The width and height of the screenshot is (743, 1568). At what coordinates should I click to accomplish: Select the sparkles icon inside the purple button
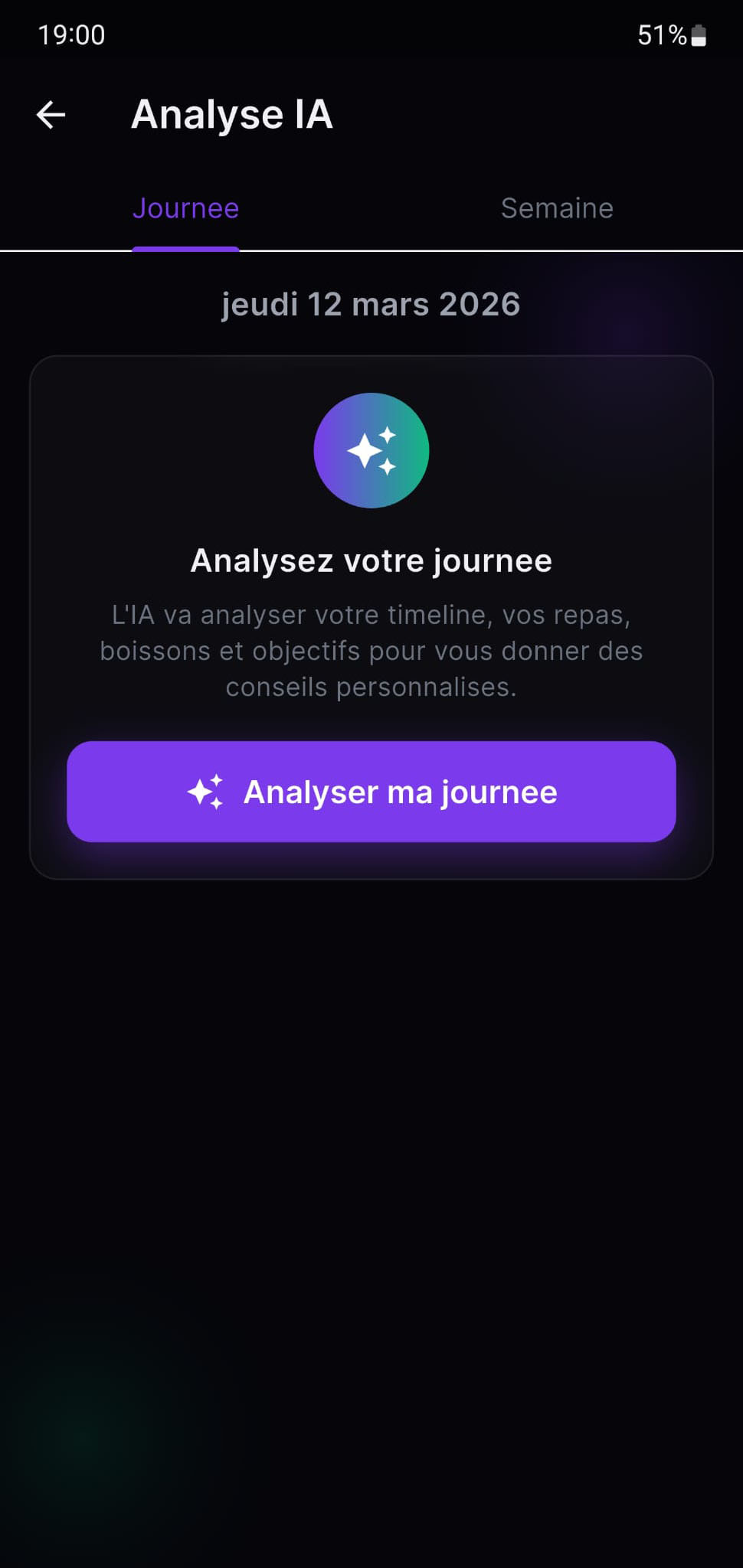click(205, 792)
